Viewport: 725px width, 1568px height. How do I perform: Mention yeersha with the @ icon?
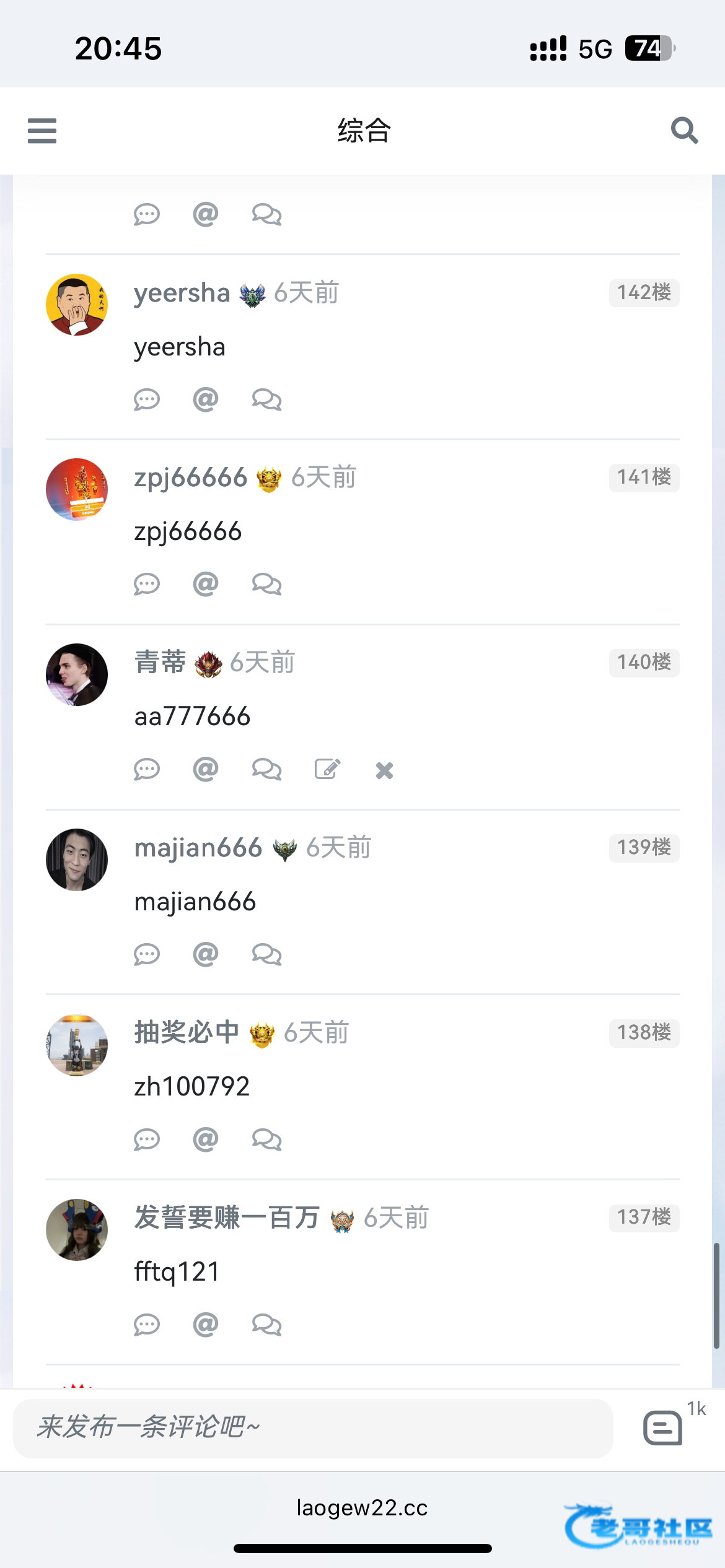pyautogui.click(x=206, y=400)
